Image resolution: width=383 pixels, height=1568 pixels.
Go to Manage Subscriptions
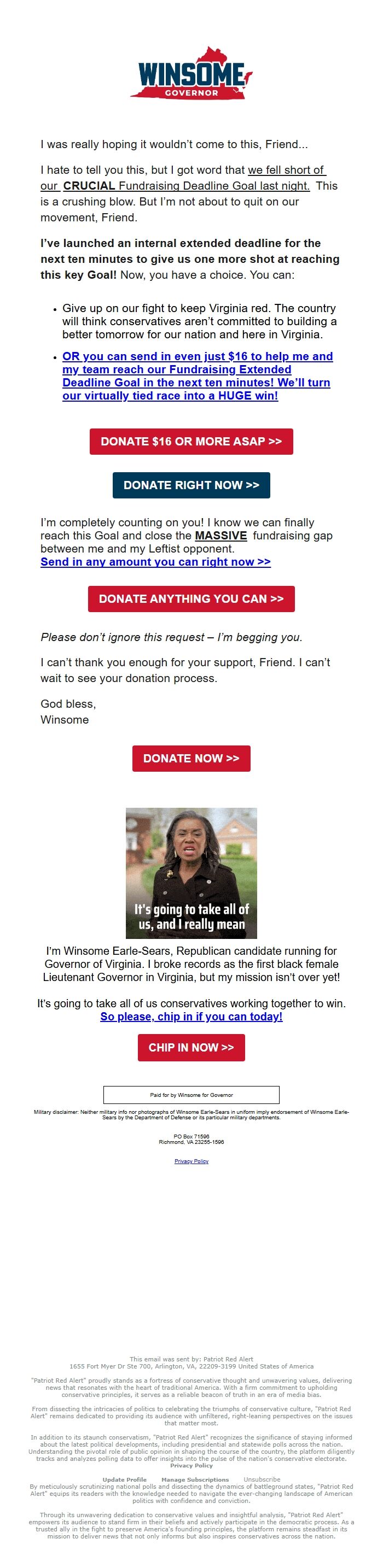[195, 1480]
